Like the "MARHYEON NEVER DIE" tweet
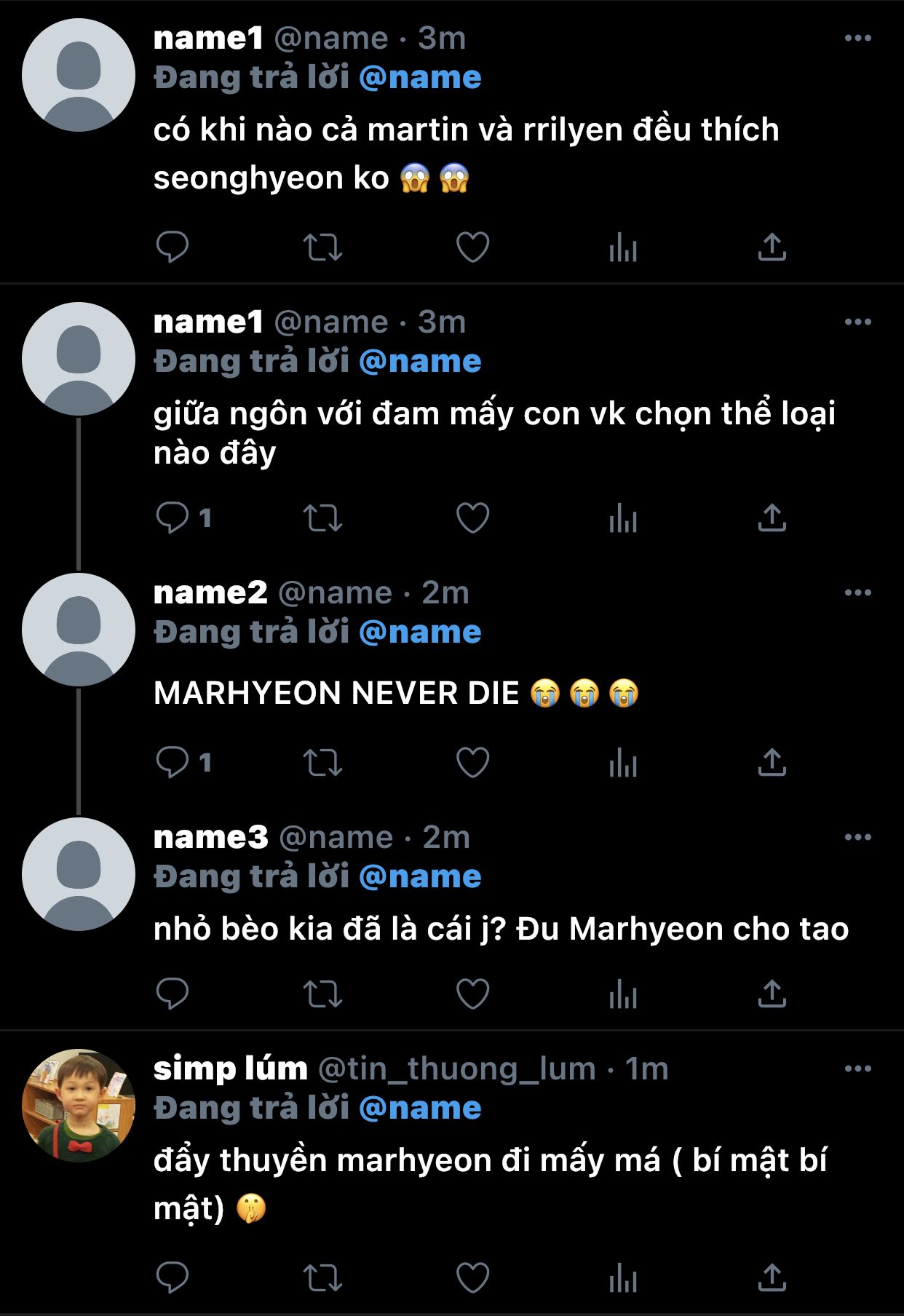The height and width of the screenshot is (1316, 904). (472, 763)
